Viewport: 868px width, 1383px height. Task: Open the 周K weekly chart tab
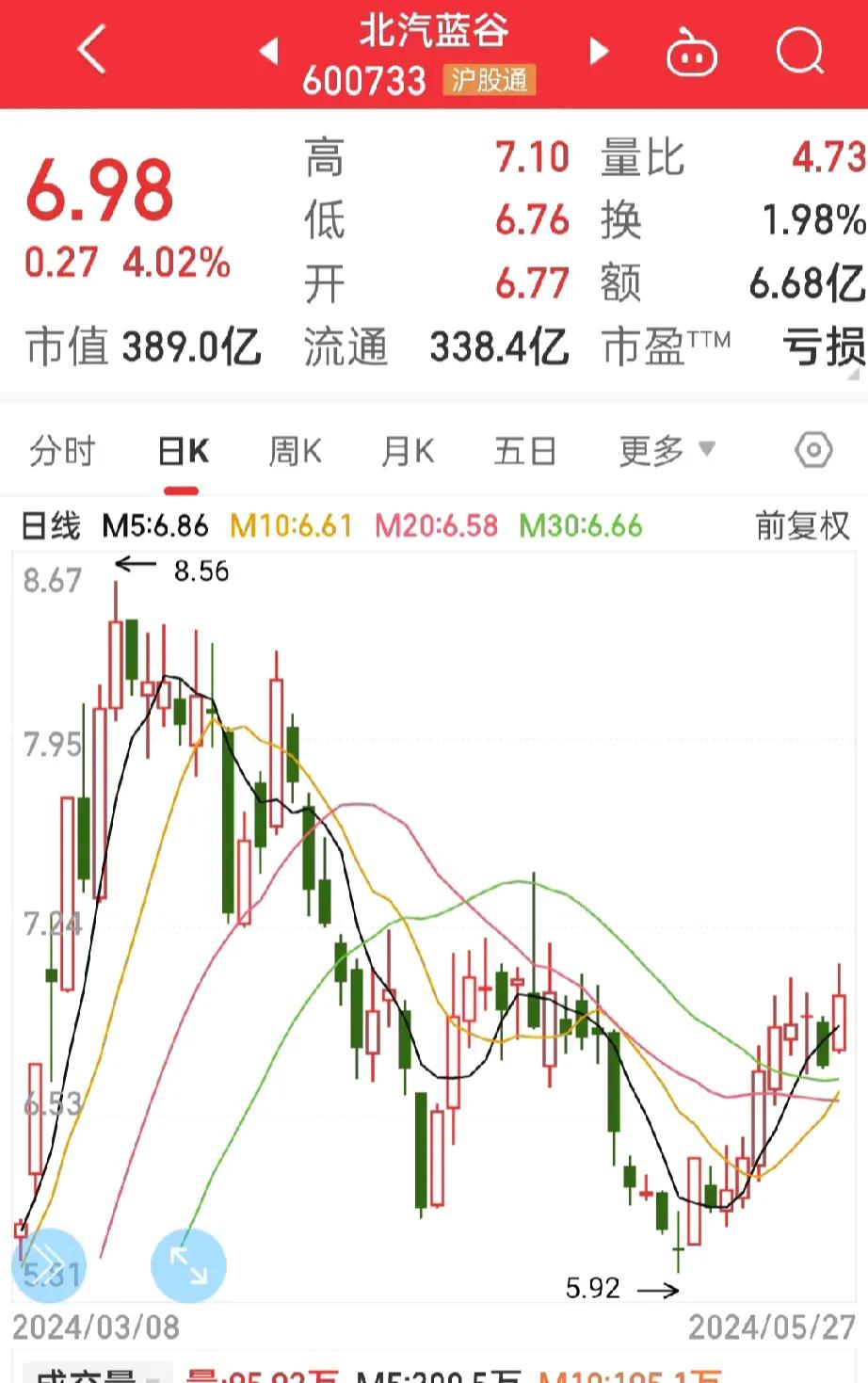pyautogui.click(x=294, y=451)
